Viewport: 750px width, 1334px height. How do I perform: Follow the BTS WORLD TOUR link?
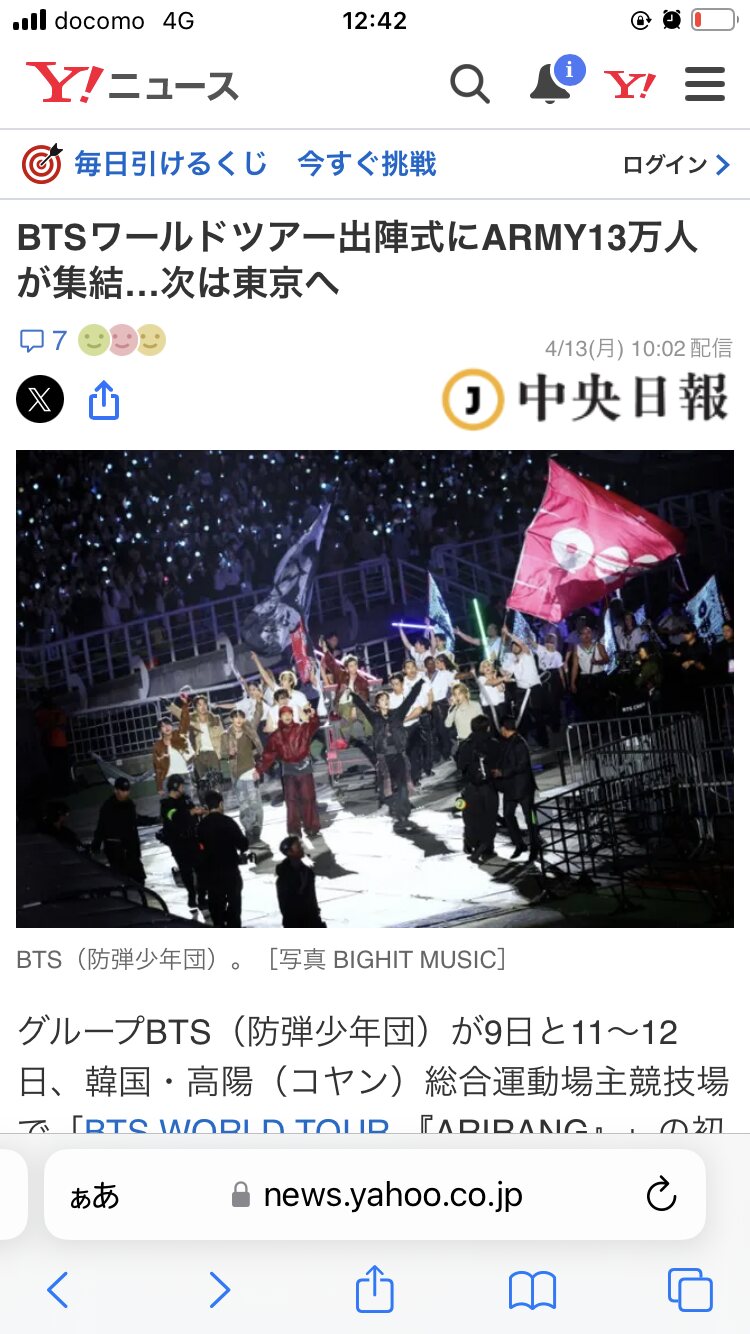pos(235,1127)
